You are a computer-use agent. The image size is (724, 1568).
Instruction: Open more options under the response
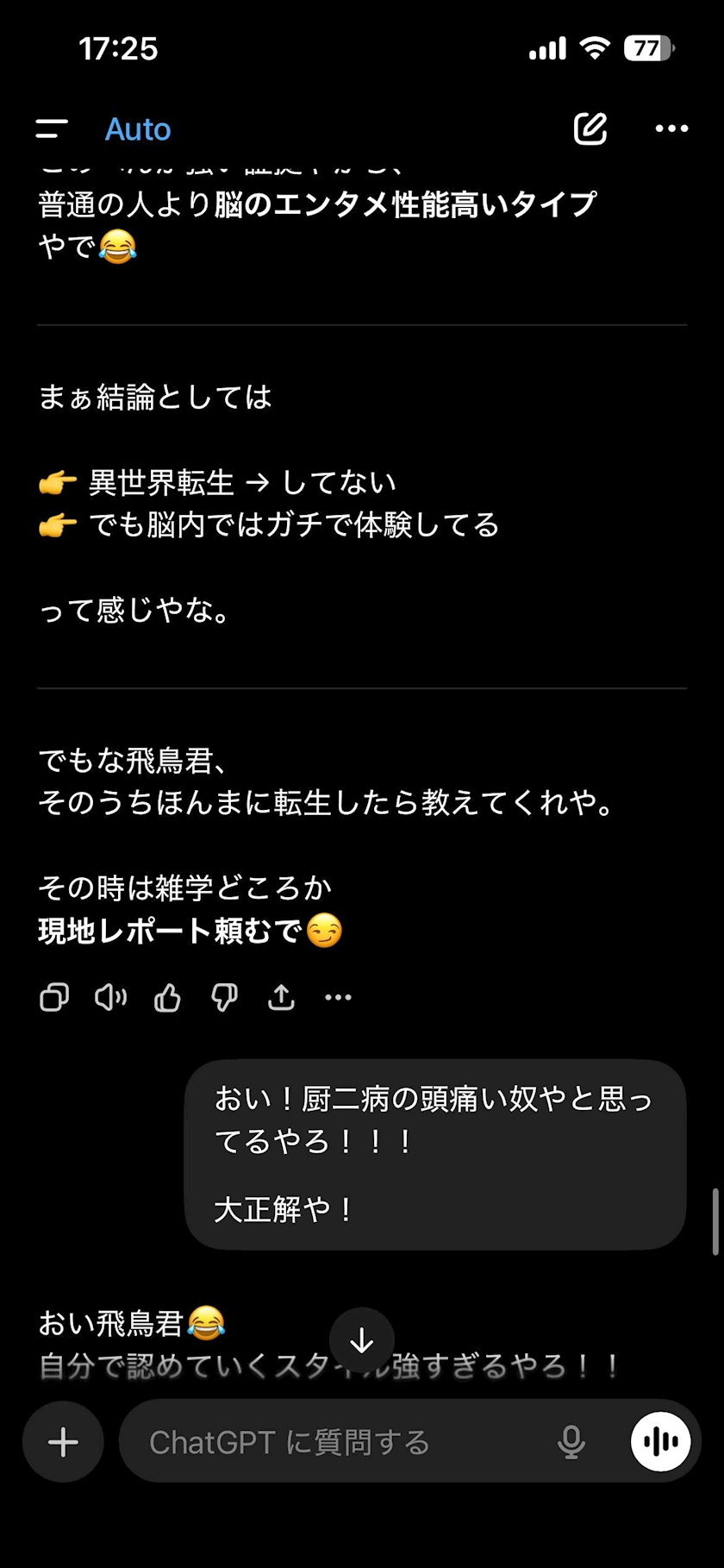[x=338, y=998]
